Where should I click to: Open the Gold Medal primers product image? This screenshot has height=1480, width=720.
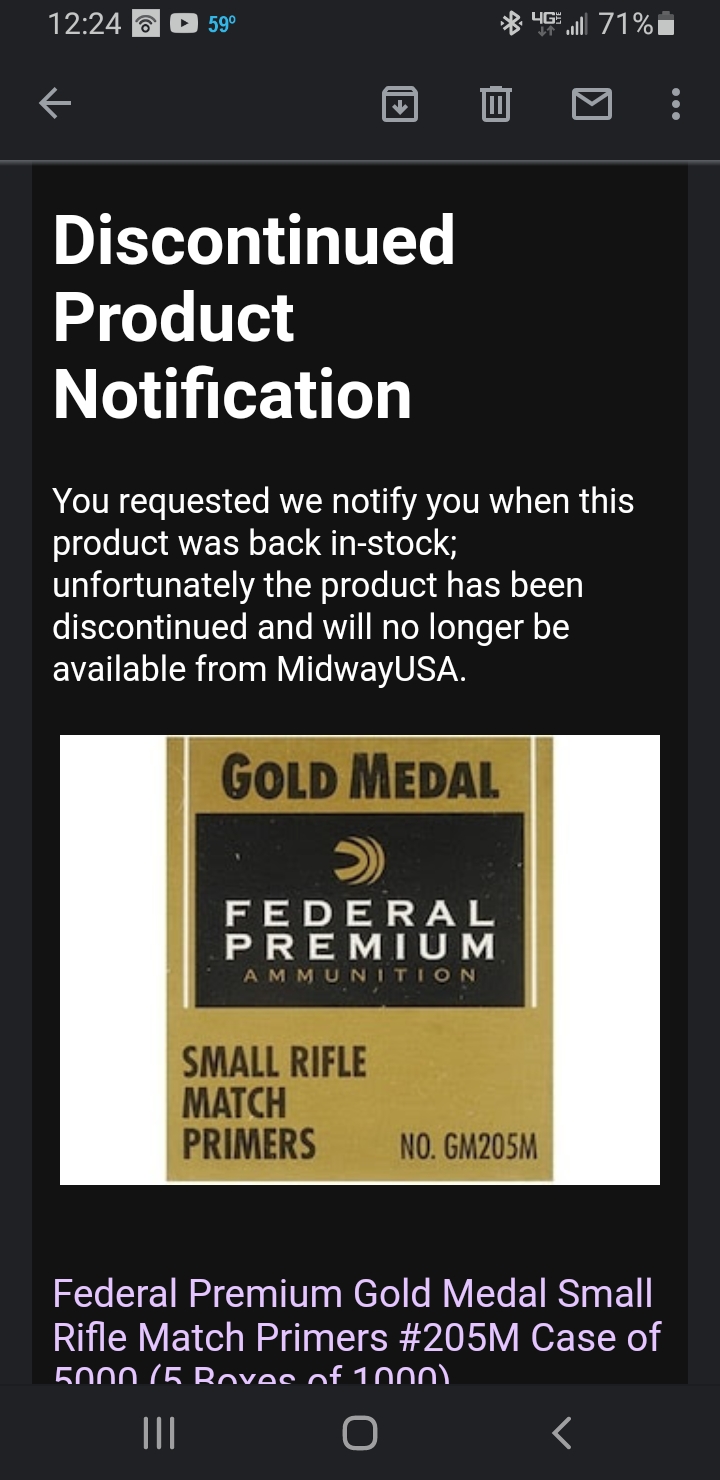click(x=360, y=960)
